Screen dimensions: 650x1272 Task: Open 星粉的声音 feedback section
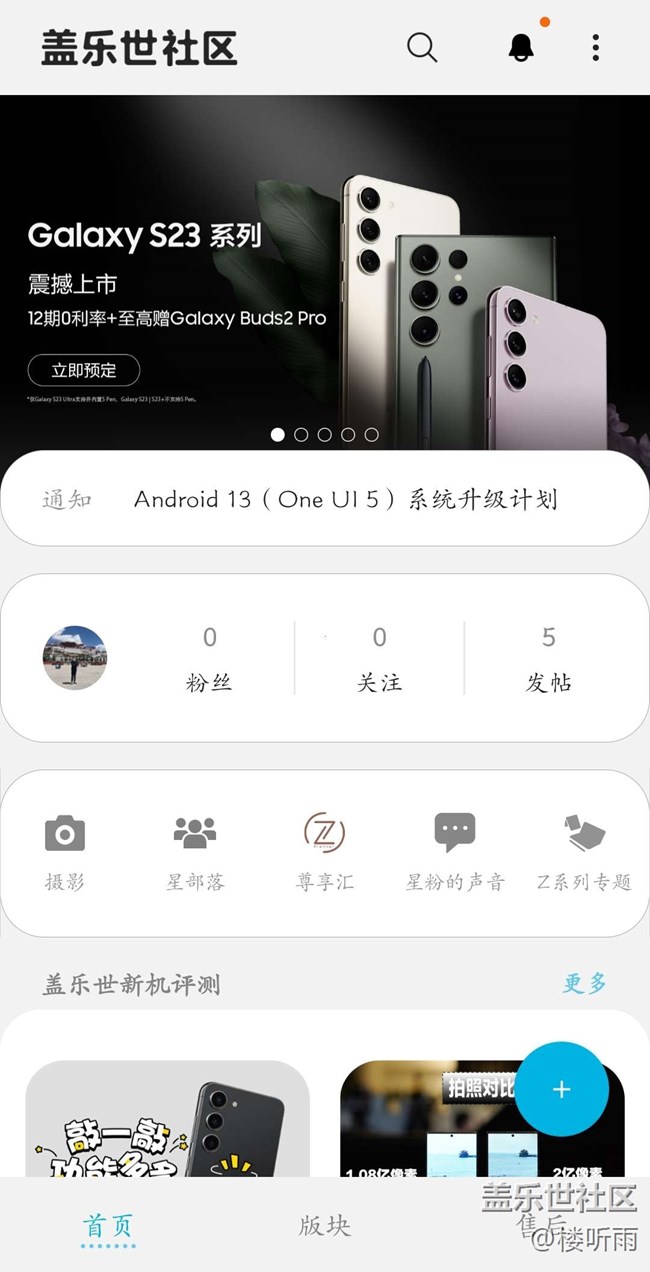point(455,852)
